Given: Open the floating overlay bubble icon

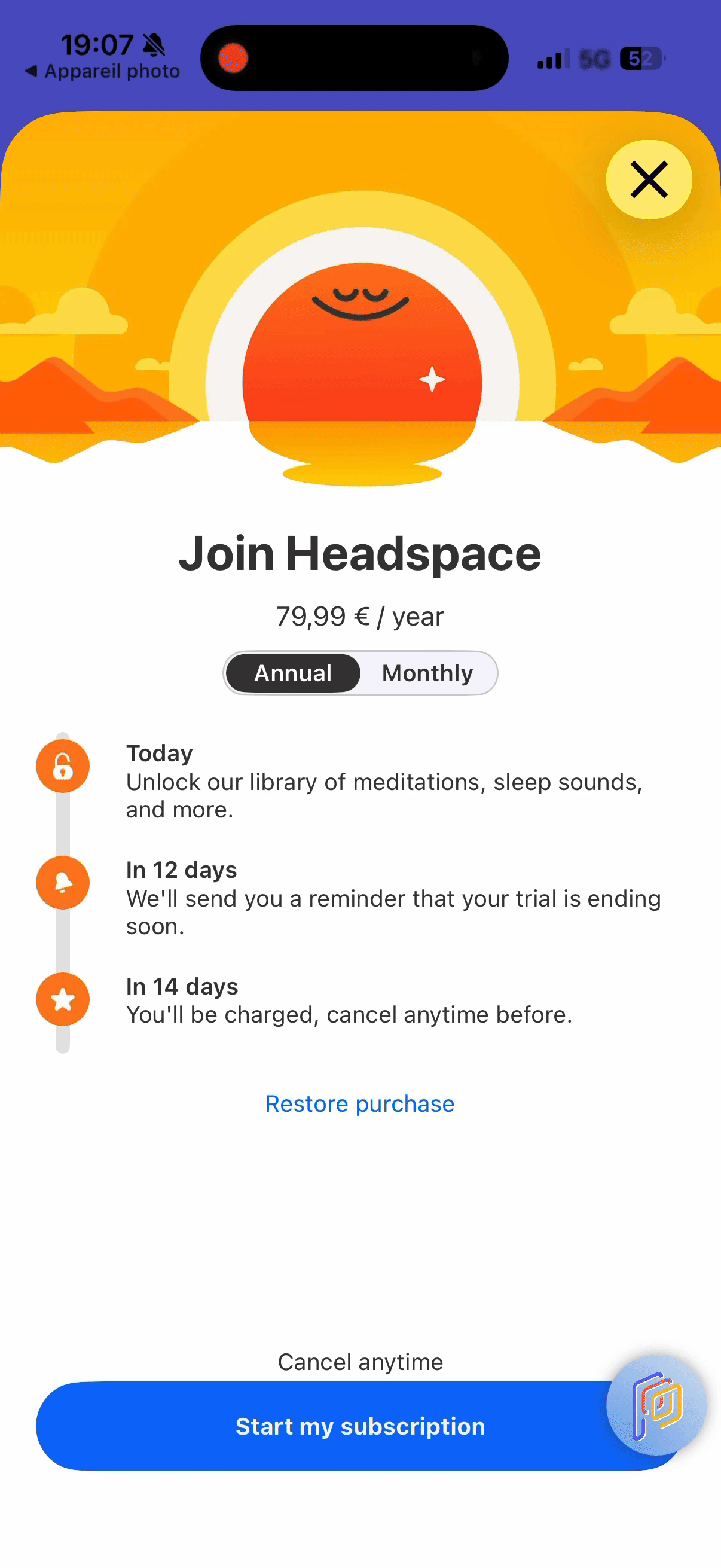Looking at the screenshot, I should (656, 1404).
